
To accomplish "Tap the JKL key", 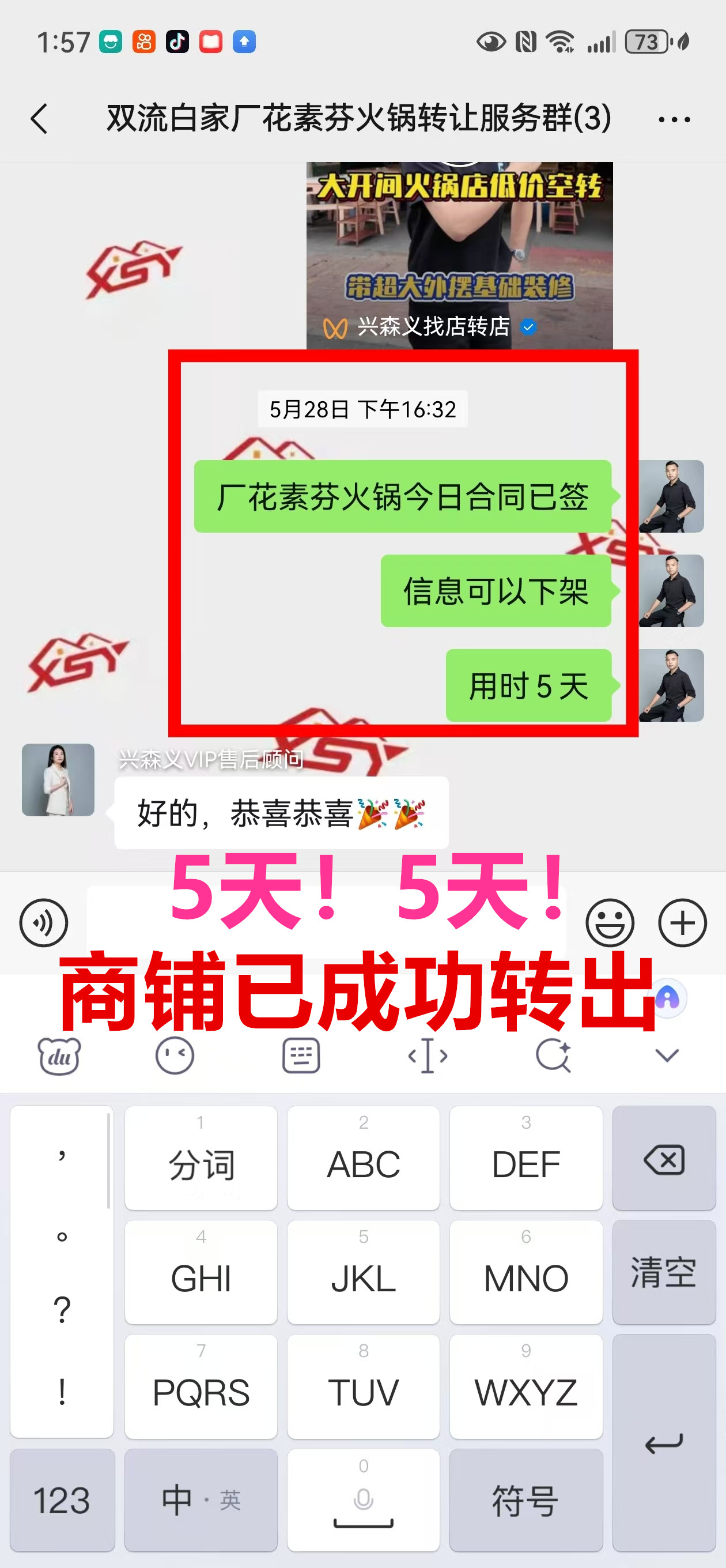I will pyautogui.click(x=364, y=1272).
